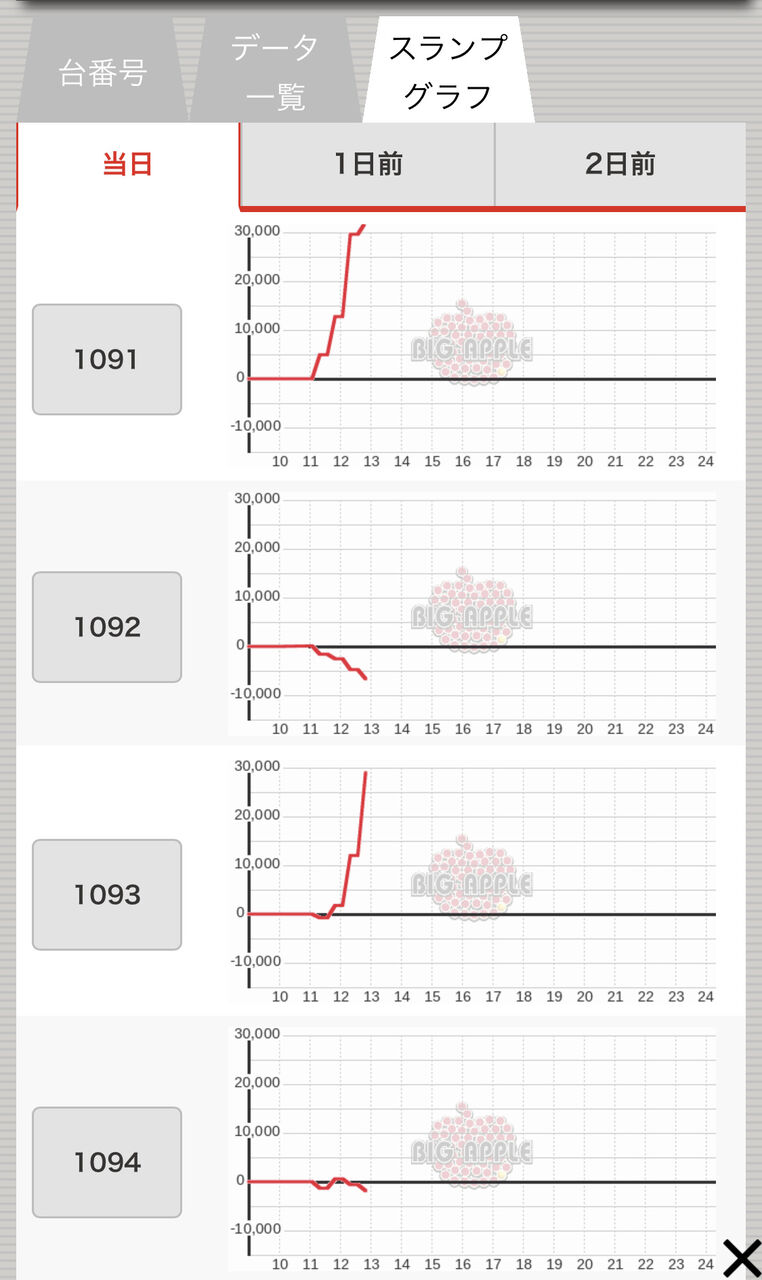
Task: Open the データ一覧 tab
Action: 275,70
